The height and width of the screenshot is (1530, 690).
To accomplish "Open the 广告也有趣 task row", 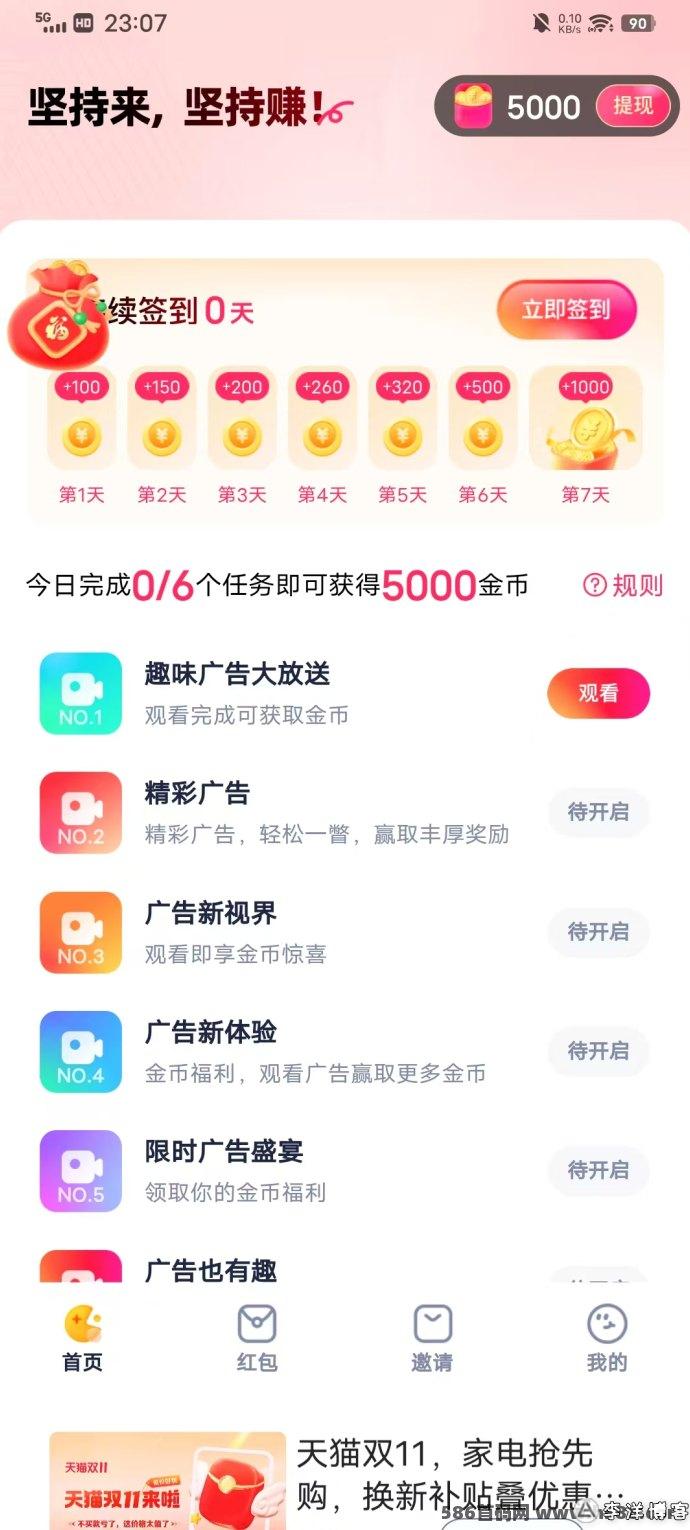I will pyautogui.click(x=345, y=1266).
